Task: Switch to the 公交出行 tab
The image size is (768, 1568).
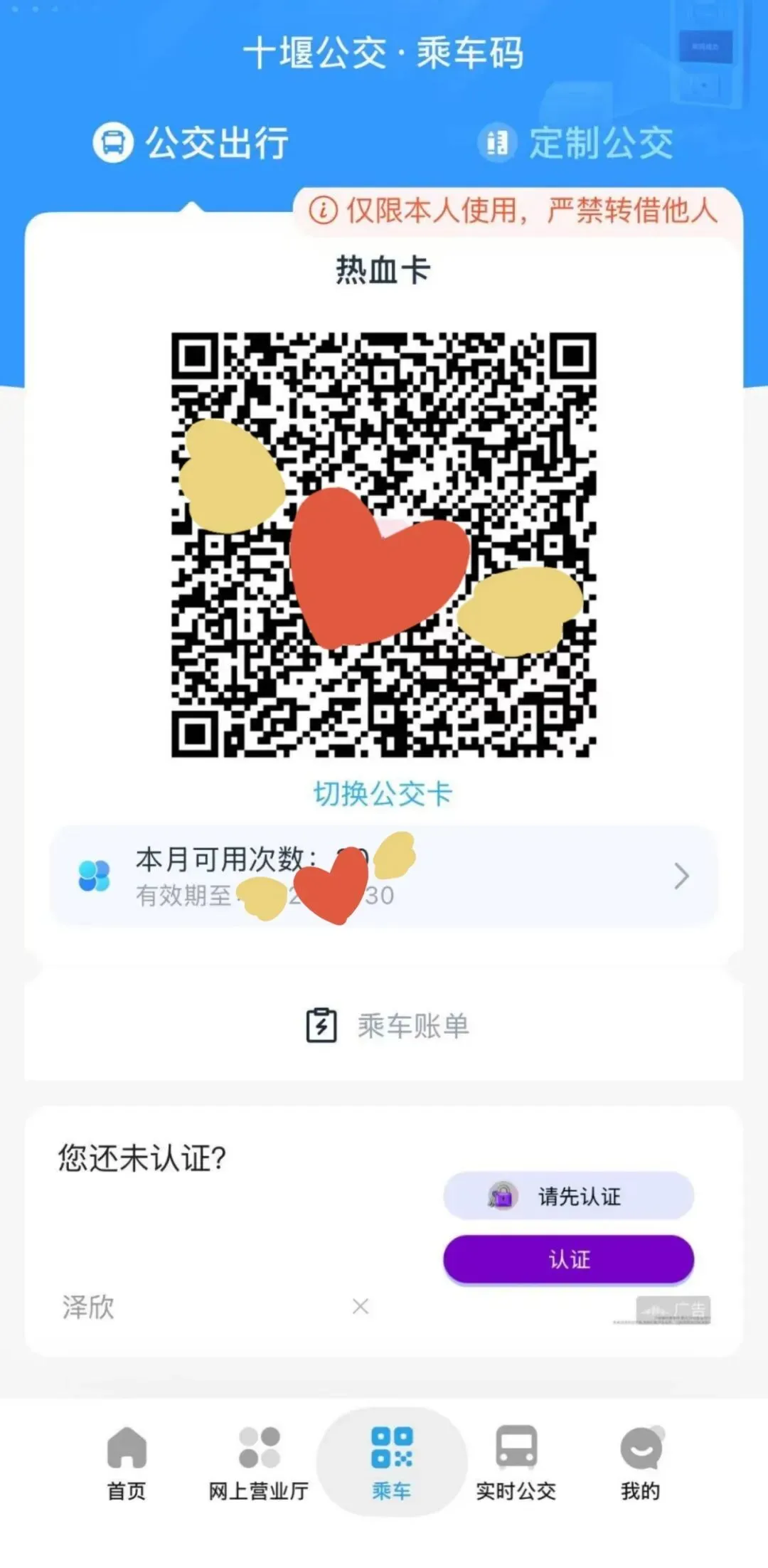Action: pyautogui.click(x=192, y=142)
